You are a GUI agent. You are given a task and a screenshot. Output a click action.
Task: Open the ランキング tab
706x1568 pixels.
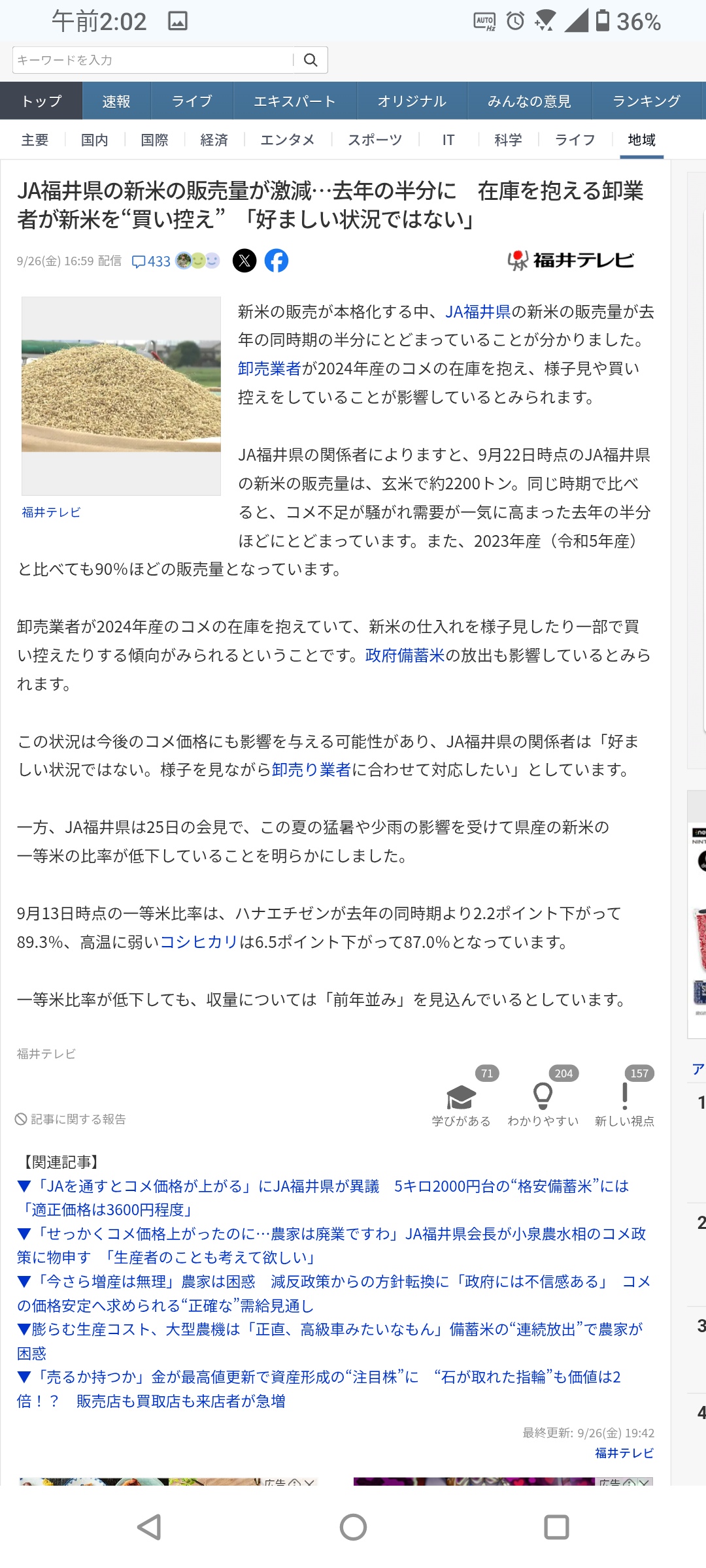point(646,101)
